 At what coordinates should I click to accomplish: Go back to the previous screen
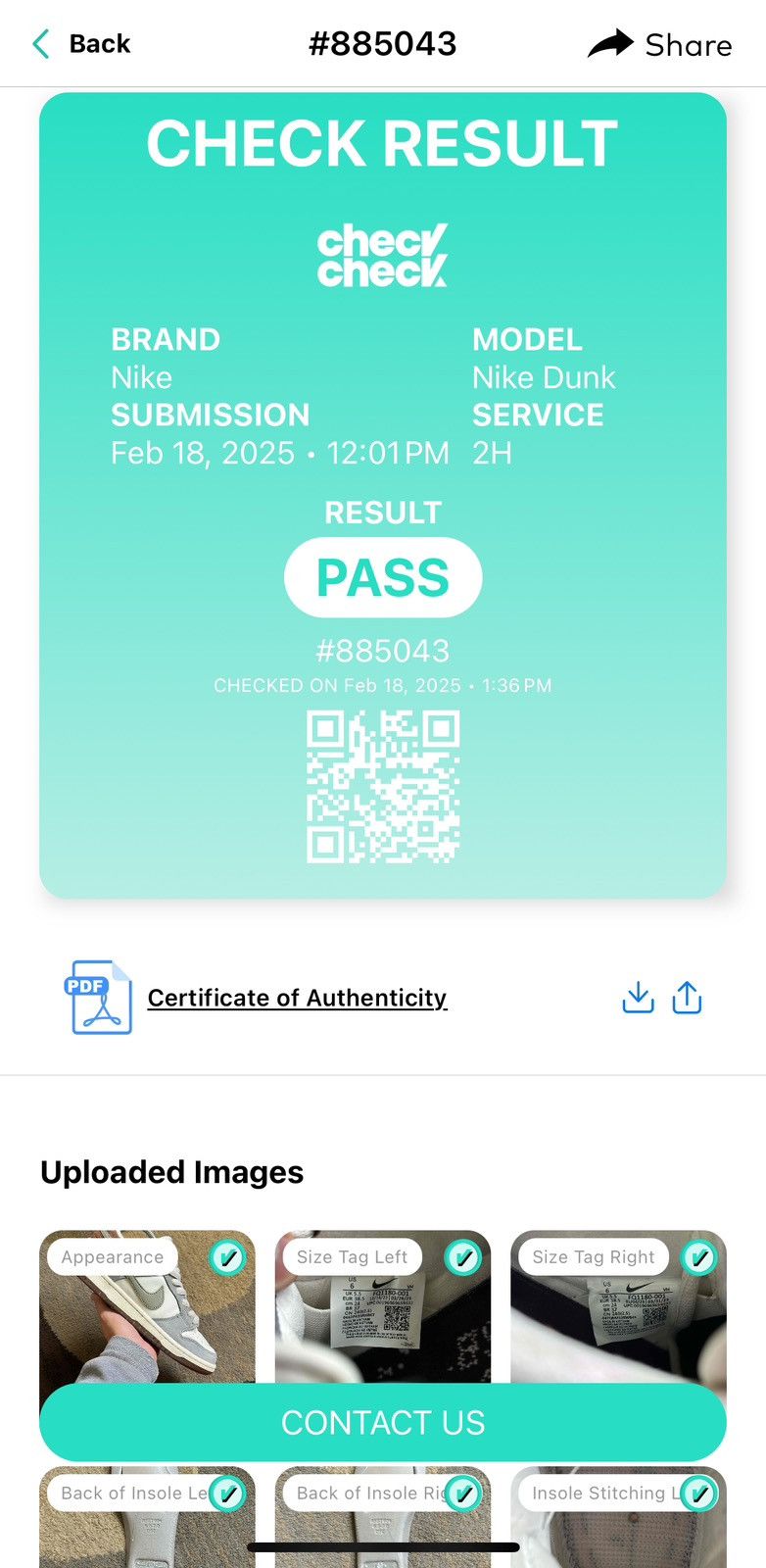point(81,44)
